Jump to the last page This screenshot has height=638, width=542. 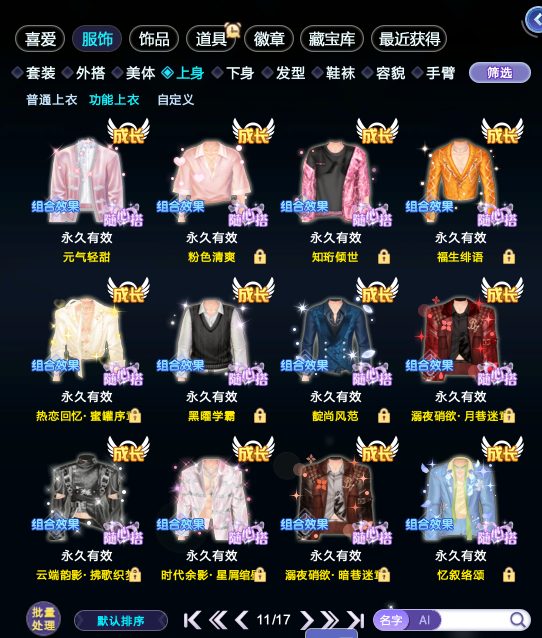(x=356, y=621)
